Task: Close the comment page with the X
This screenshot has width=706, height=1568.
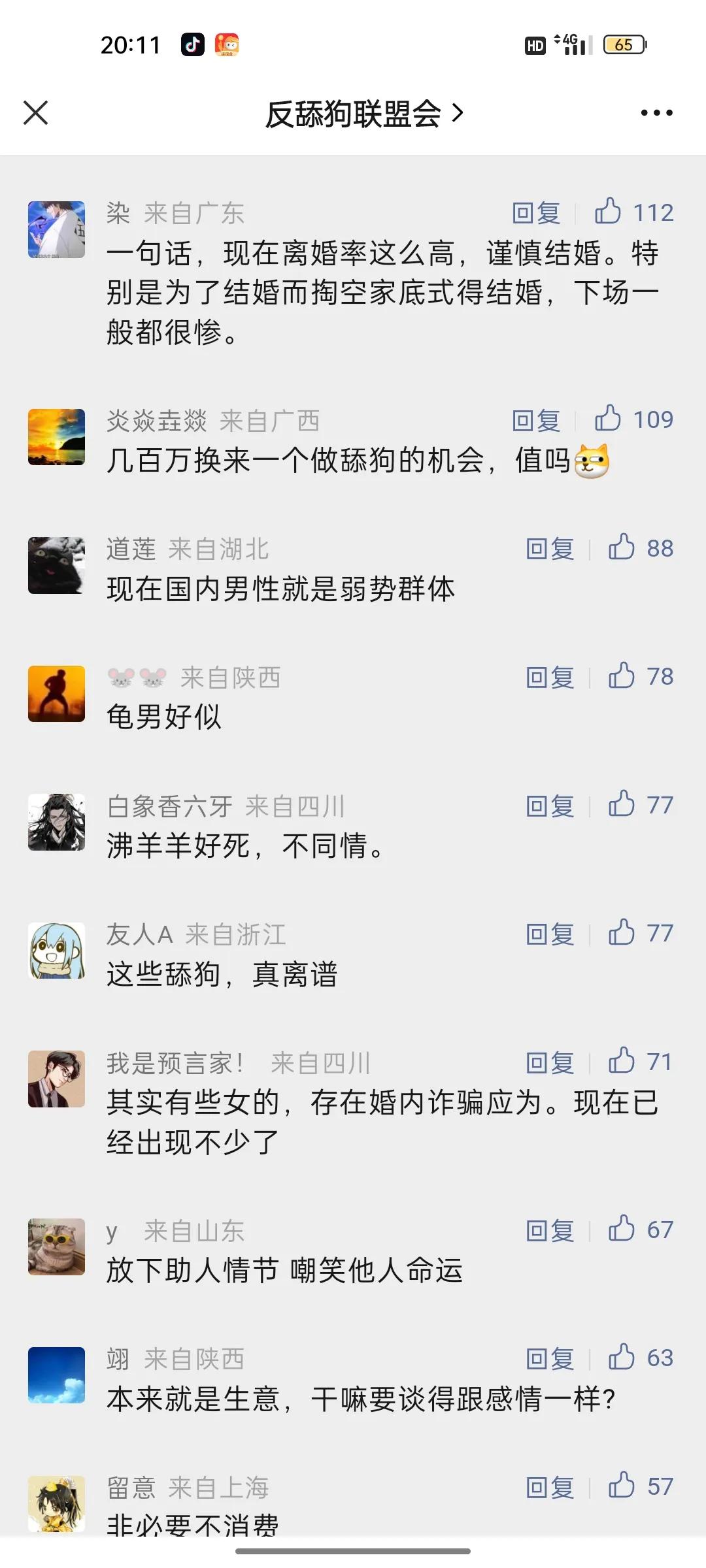Action: pos(36,112)
